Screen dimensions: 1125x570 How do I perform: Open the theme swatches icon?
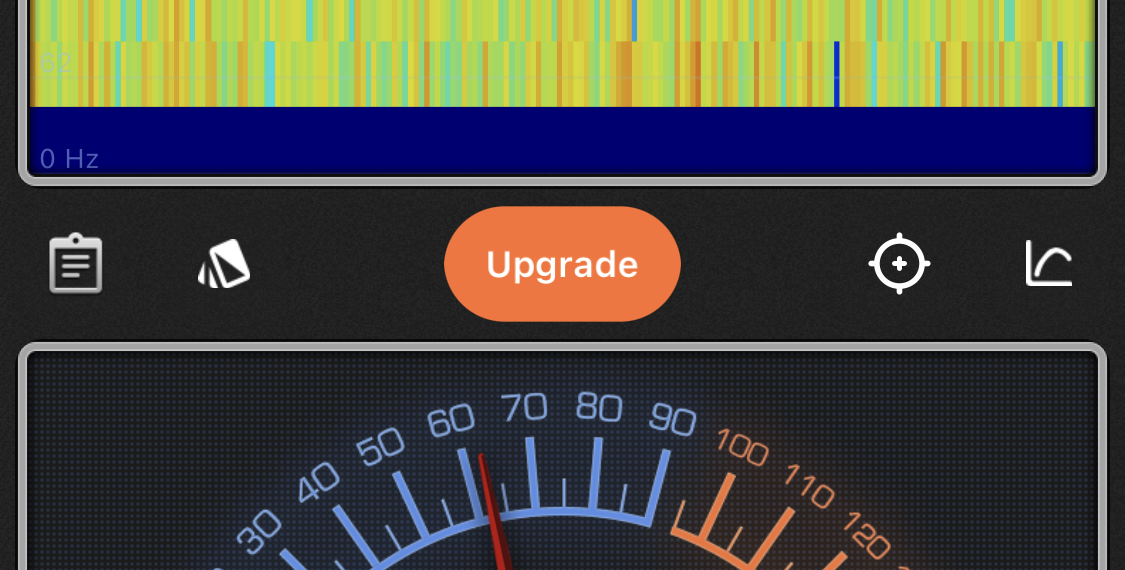(x=224, y=264)
